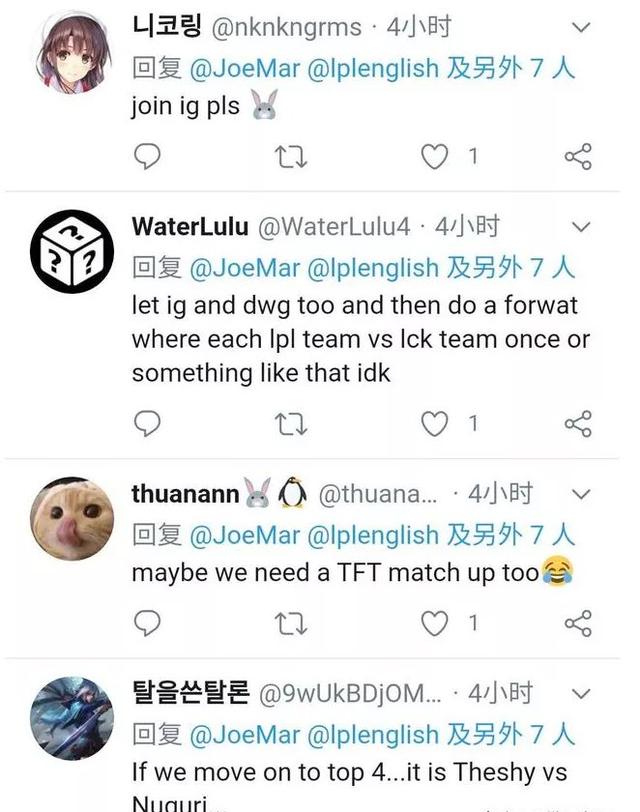The image size is (640, 812).
Task: Retweet WaterLulu's tweet
Action: (x=291, y=424)
